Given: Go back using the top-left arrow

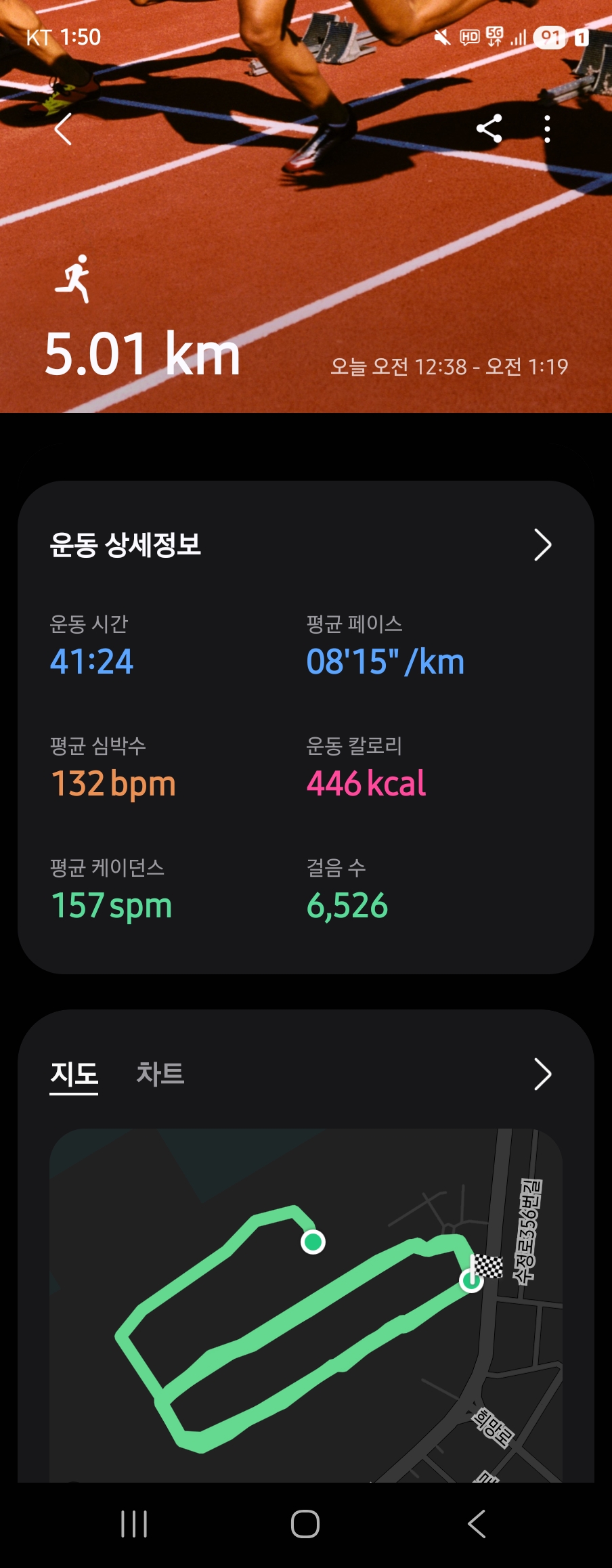Looking at the screenshot, I should coord(63,129).
